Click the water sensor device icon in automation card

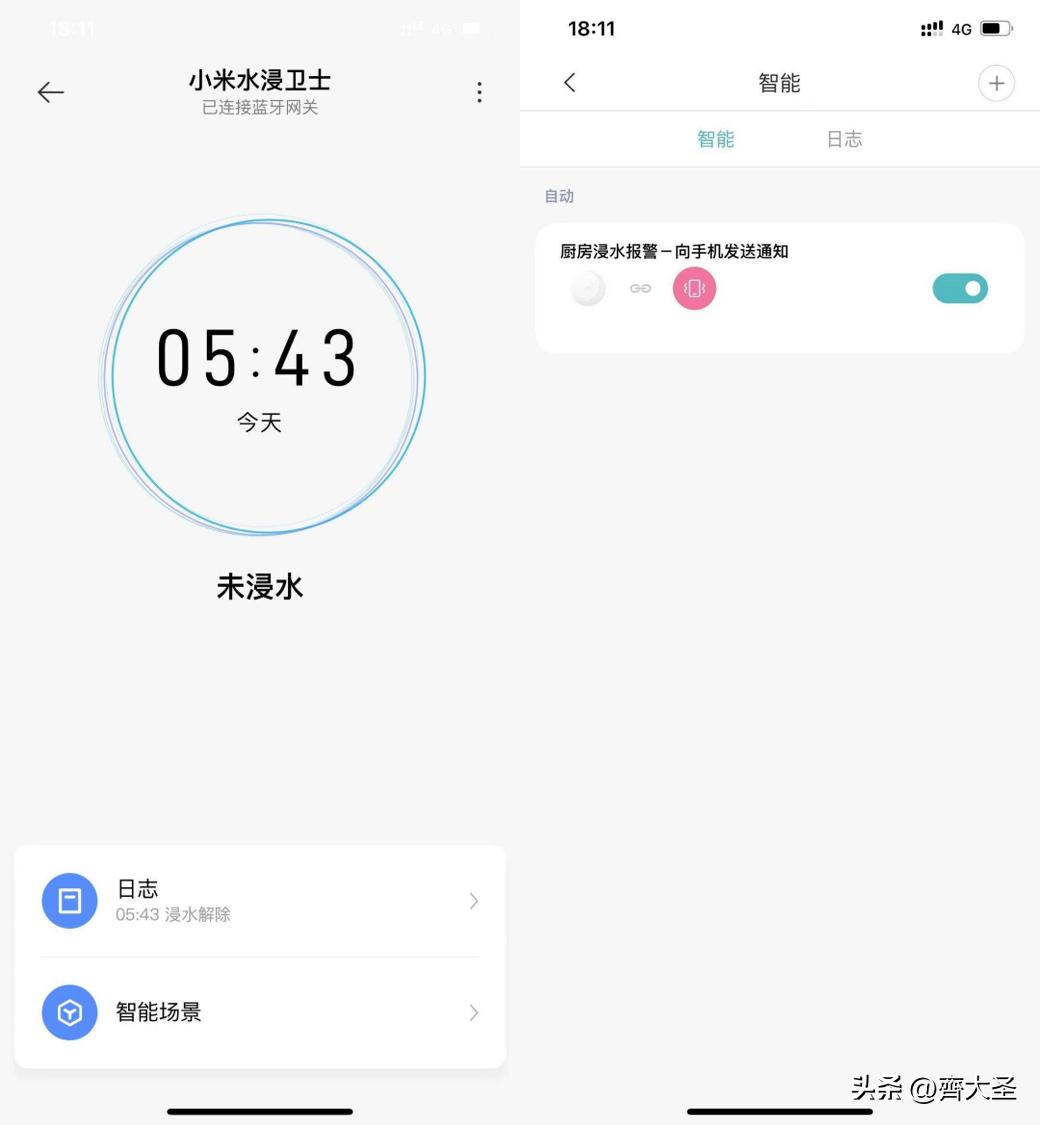(588, 288)
